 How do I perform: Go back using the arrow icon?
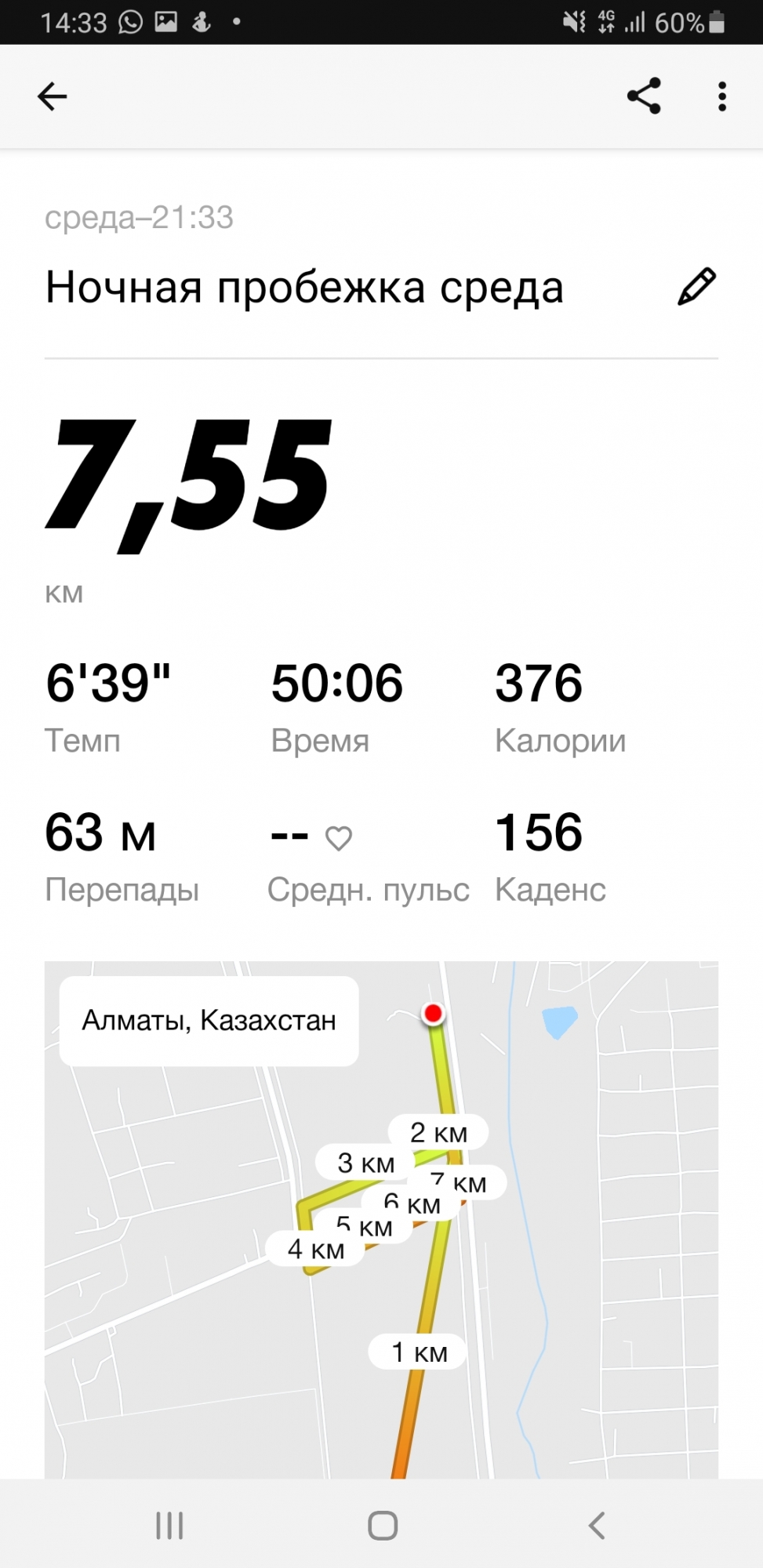coord(52,96)
